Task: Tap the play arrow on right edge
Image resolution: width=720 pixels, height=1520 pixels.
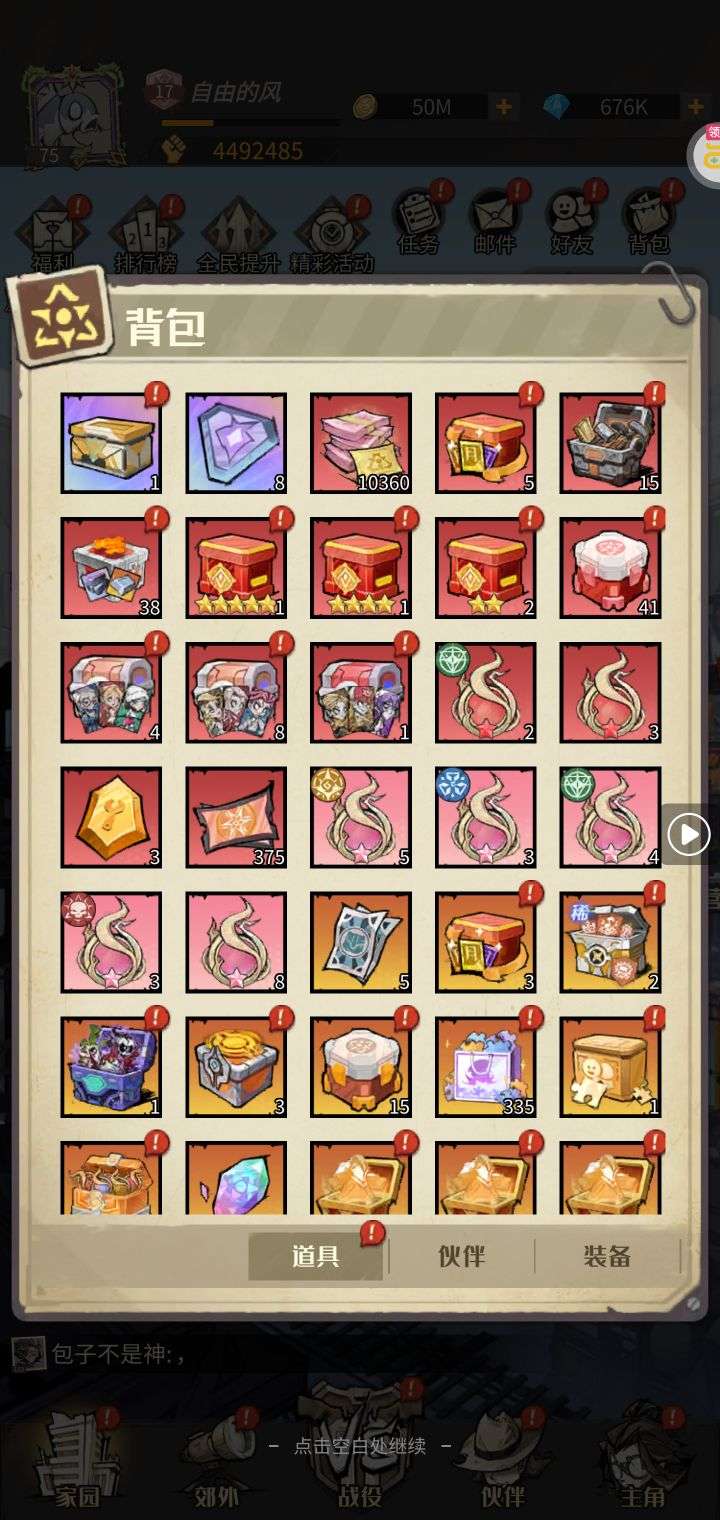Action: click(689, 834)
